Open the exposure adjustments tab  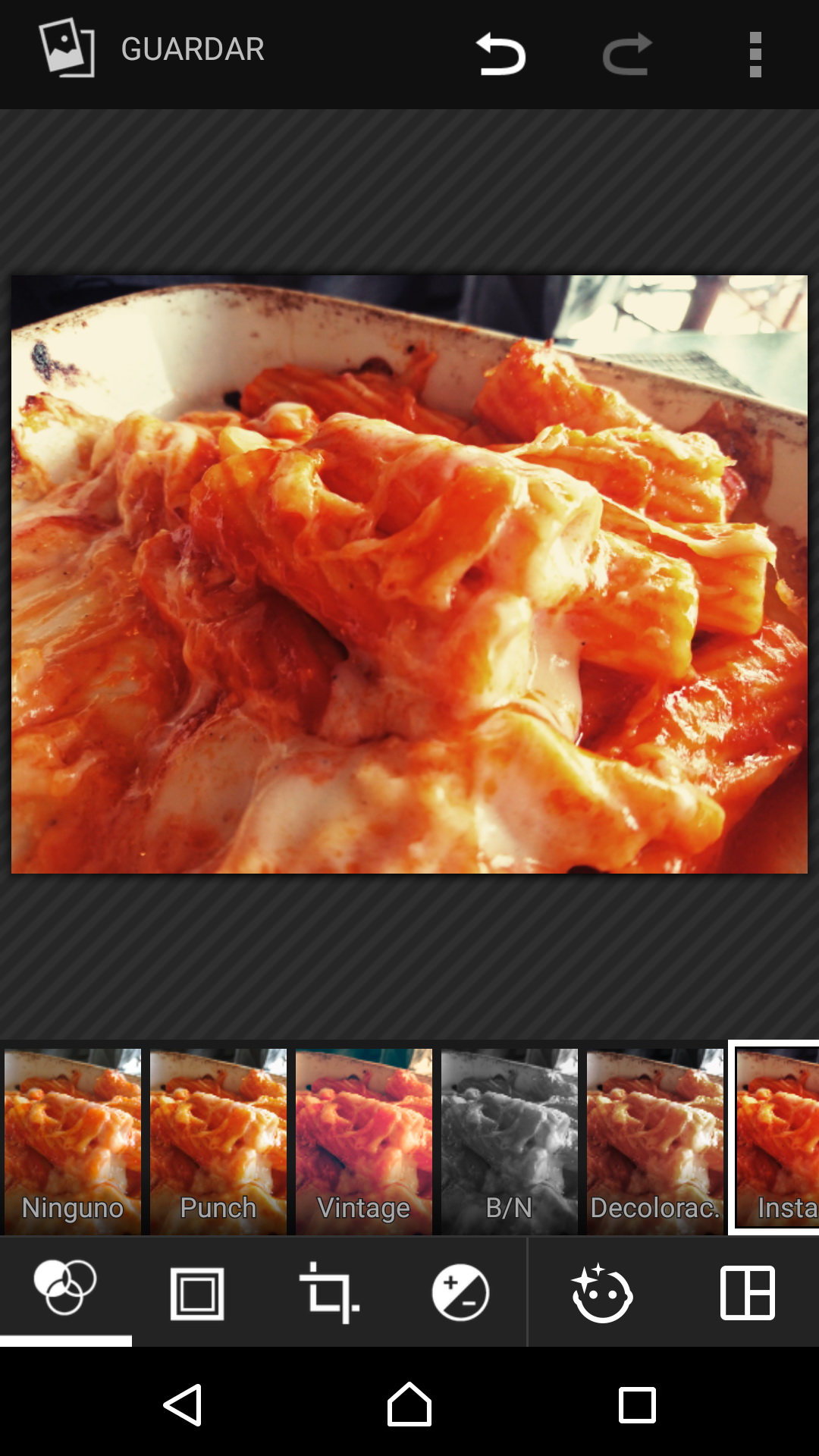(x=460, y=1293)
